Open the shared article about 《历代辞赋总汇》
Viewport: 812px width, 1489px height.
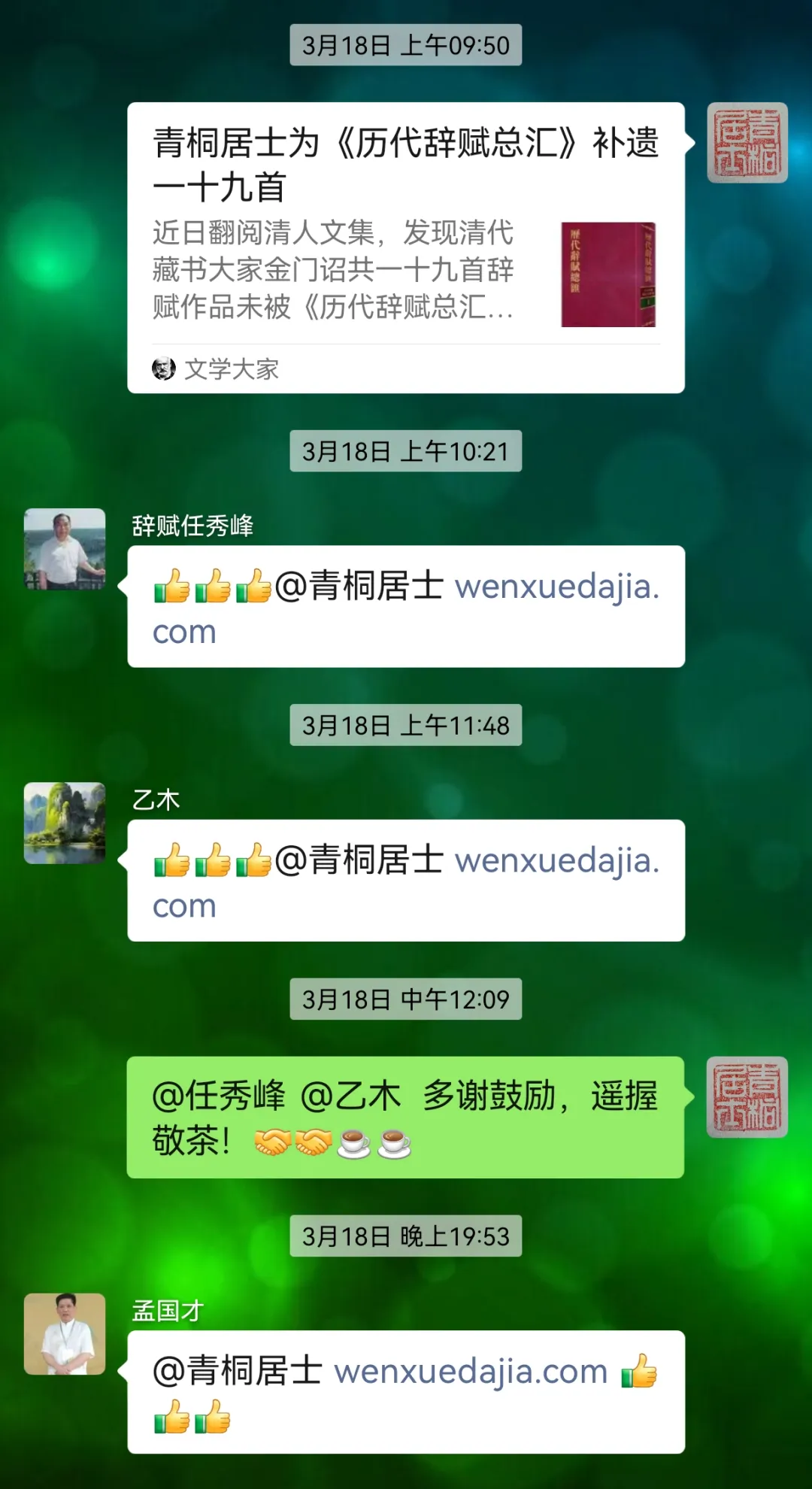(x=406, y=247)
